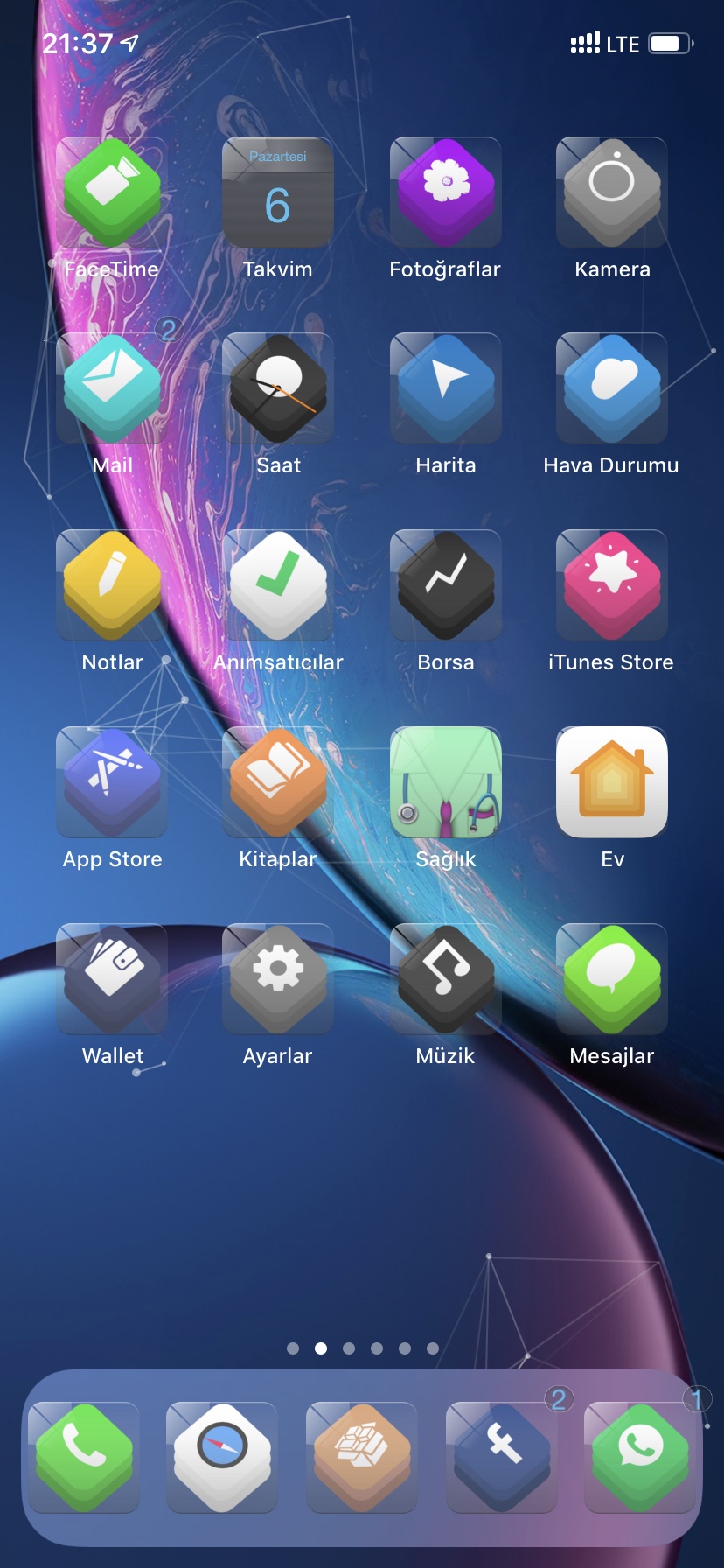Launch the Sağlık health app

(x=445, y=782)
